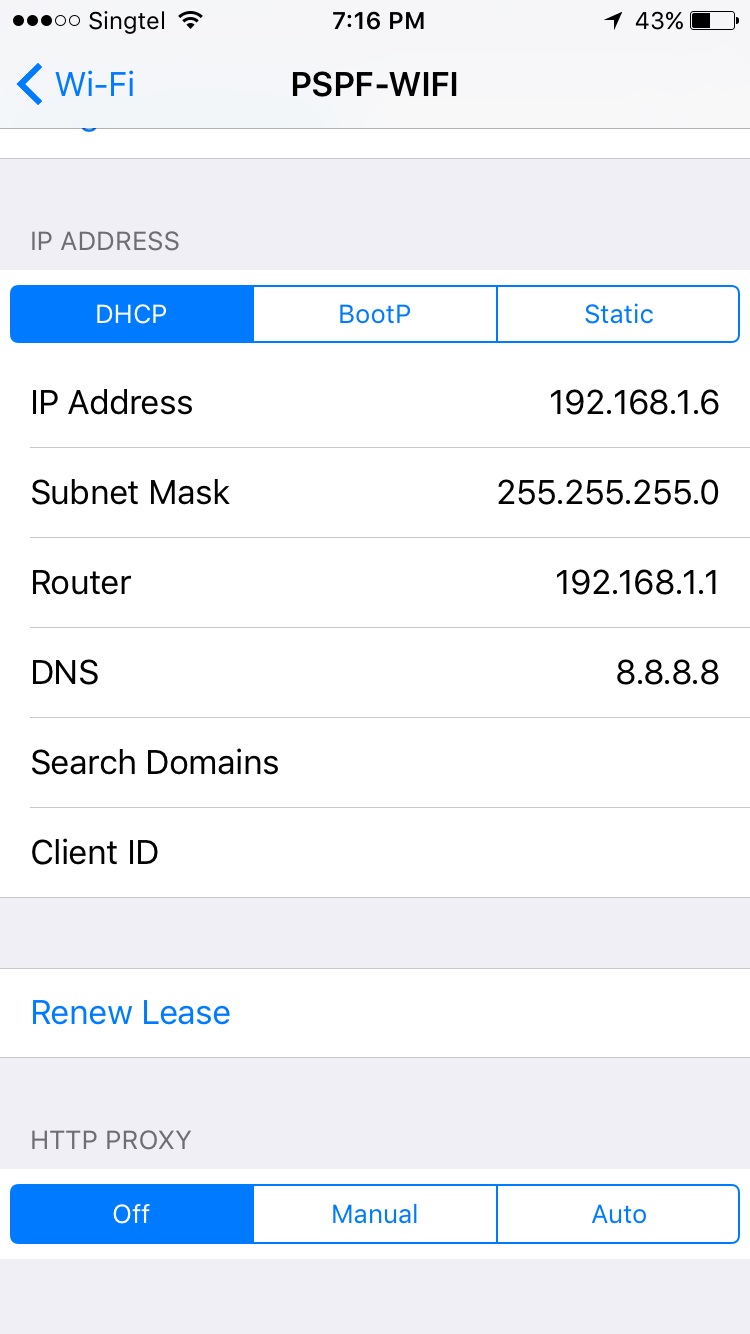Open the Search Domains field

click(375, 762)
